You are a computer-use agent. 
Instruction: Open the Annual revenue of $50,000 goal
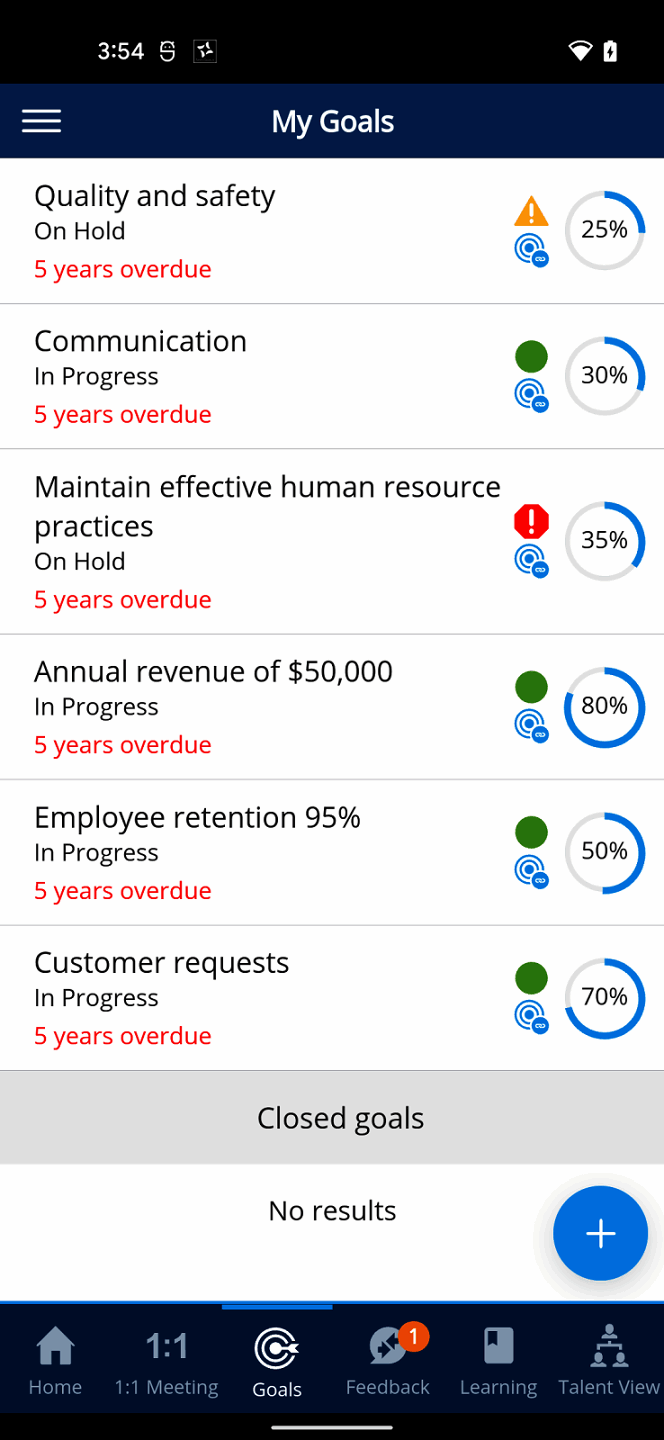tap(332, 707)
